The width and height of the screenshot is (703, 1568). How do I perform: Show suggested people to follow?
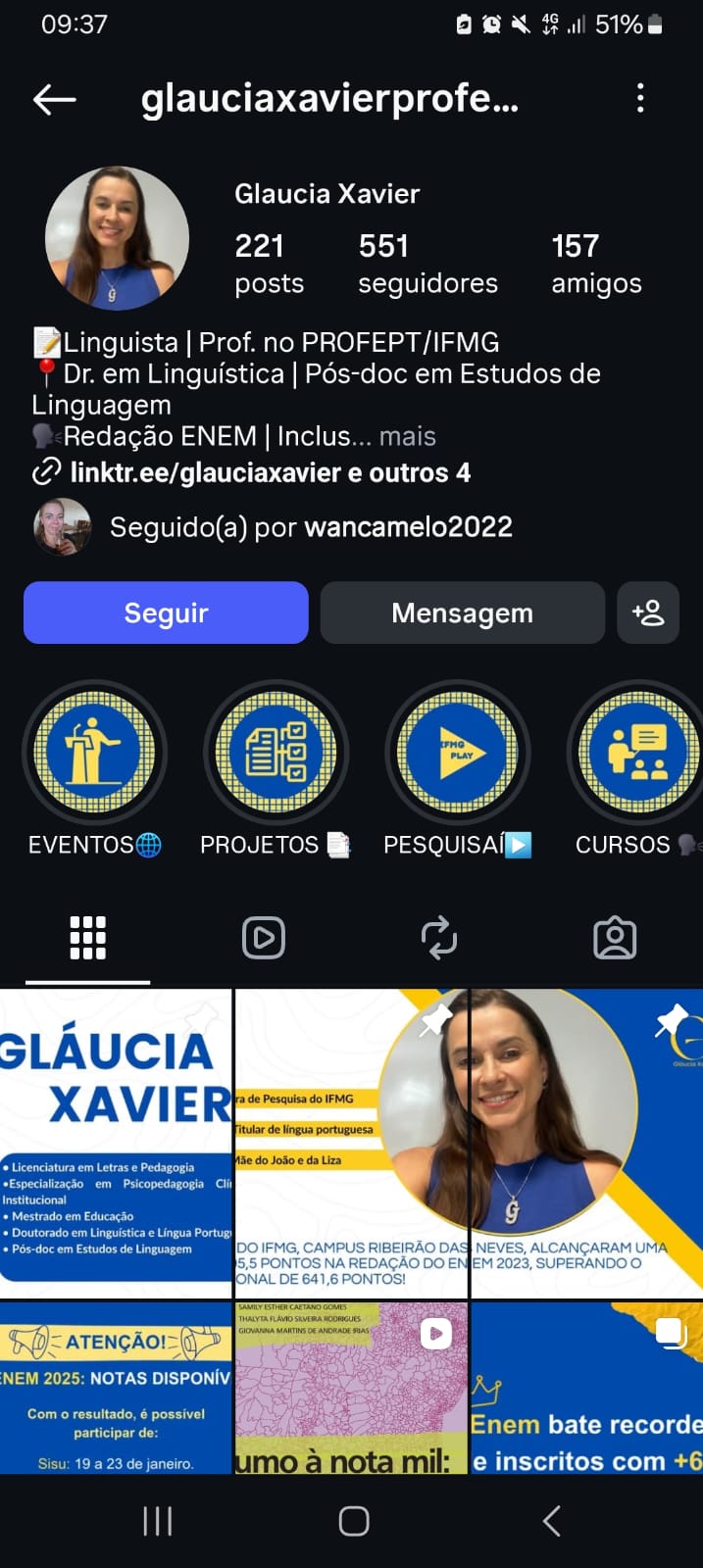(648, 612)
